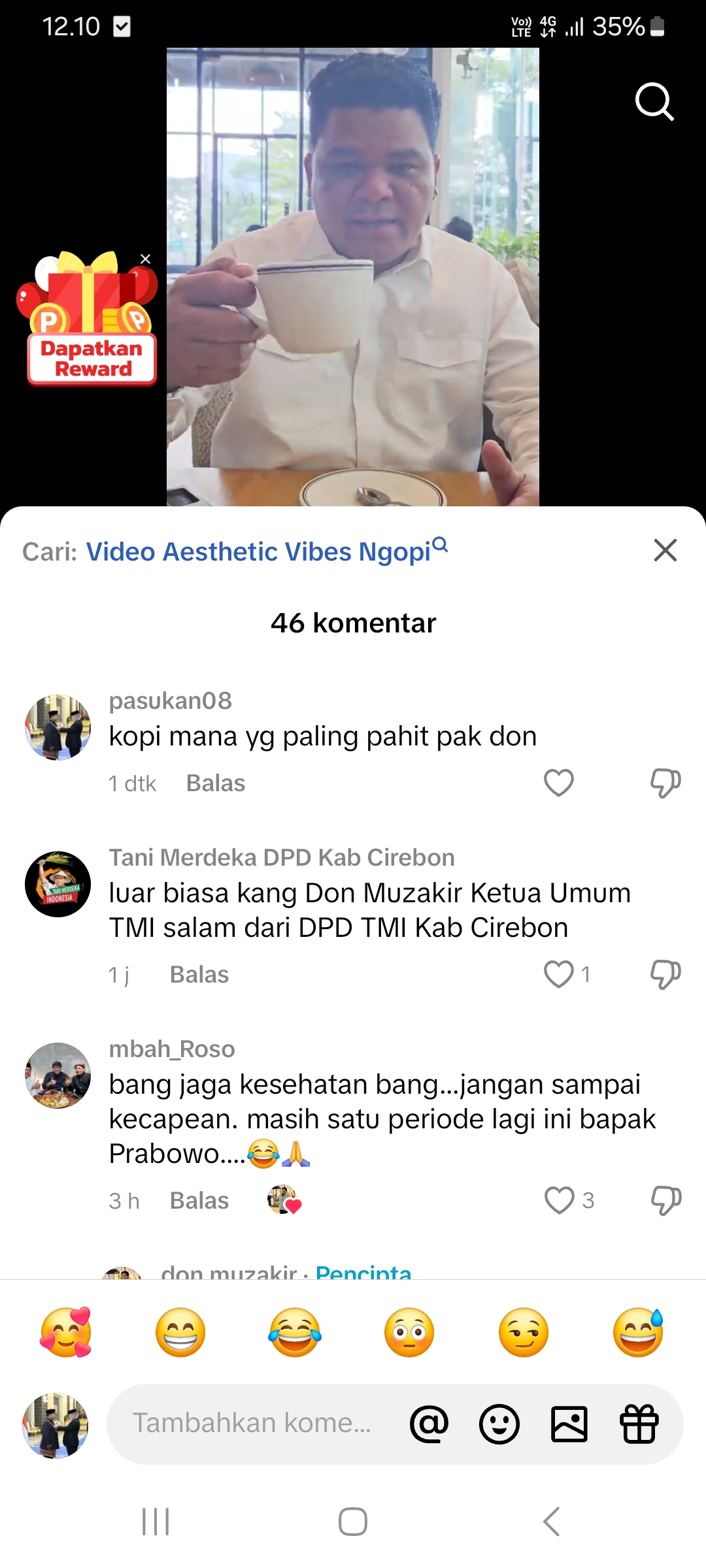
Task: Dislike mbah_Roso's comment
Action: pyautogui.click(x=665, y=1200)
